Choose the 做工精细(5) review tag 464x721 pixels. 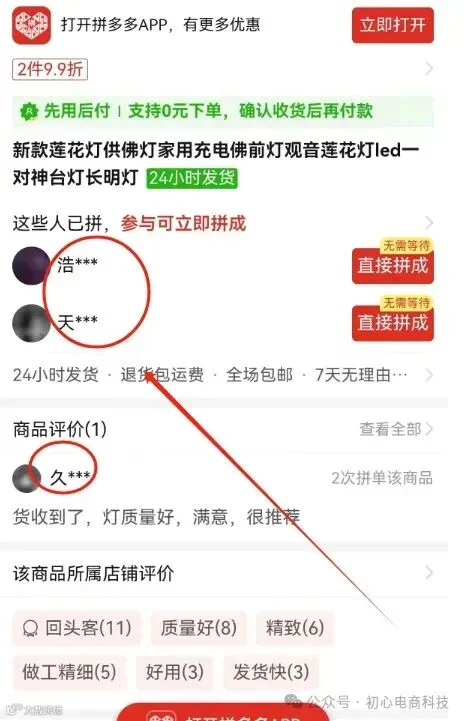[69, 672]
